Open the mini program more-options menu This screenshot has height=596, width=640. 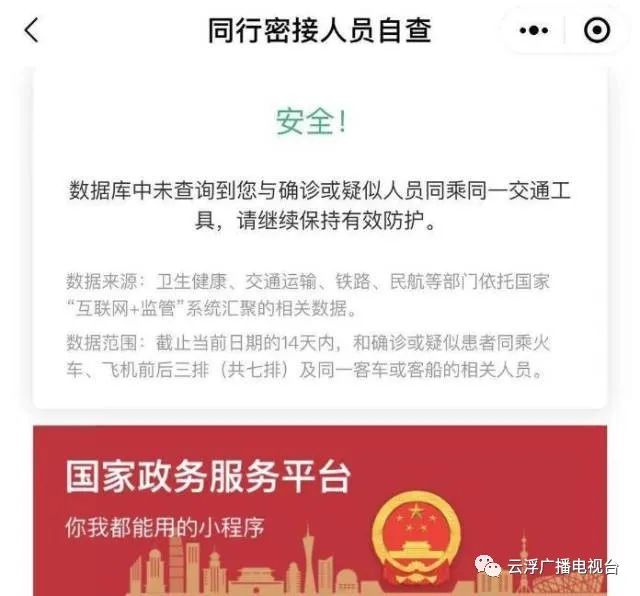pos(534,31)
